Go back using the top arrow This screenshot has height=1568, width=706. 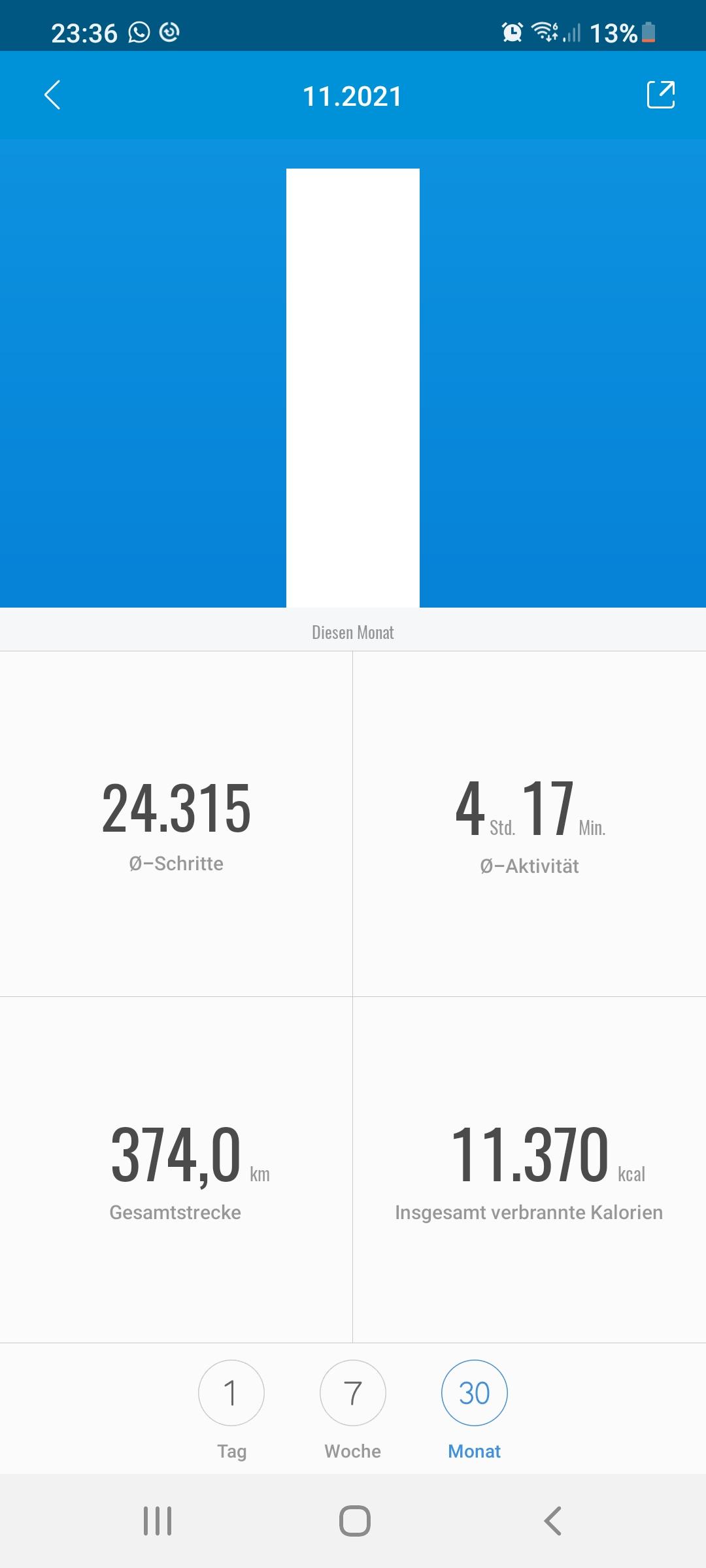52,95
